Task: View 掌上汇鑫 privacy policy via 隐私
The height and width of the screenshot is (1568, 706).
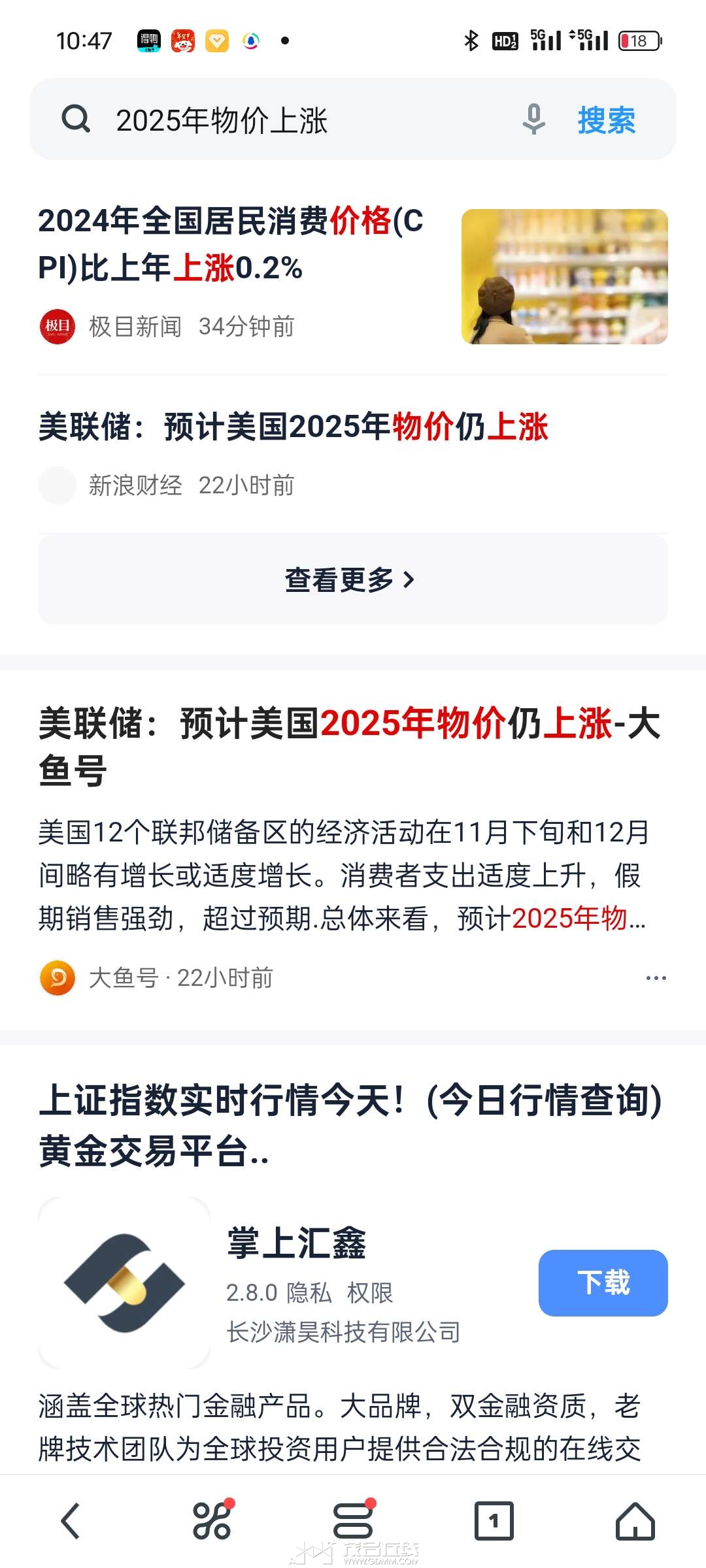Action: tap(309, 1292)
